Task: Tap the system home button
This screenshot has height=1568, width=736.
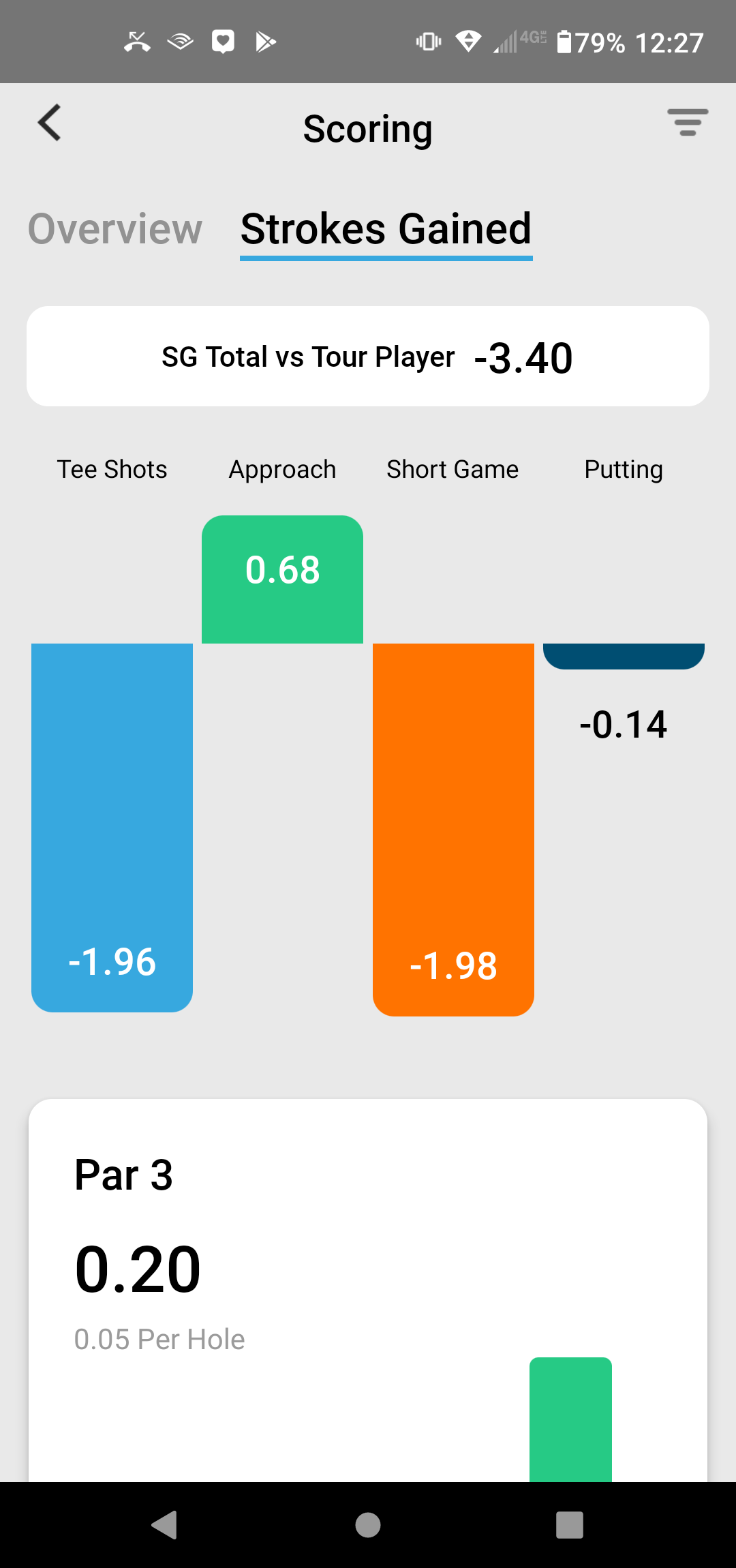Action: click(368, 1525)
